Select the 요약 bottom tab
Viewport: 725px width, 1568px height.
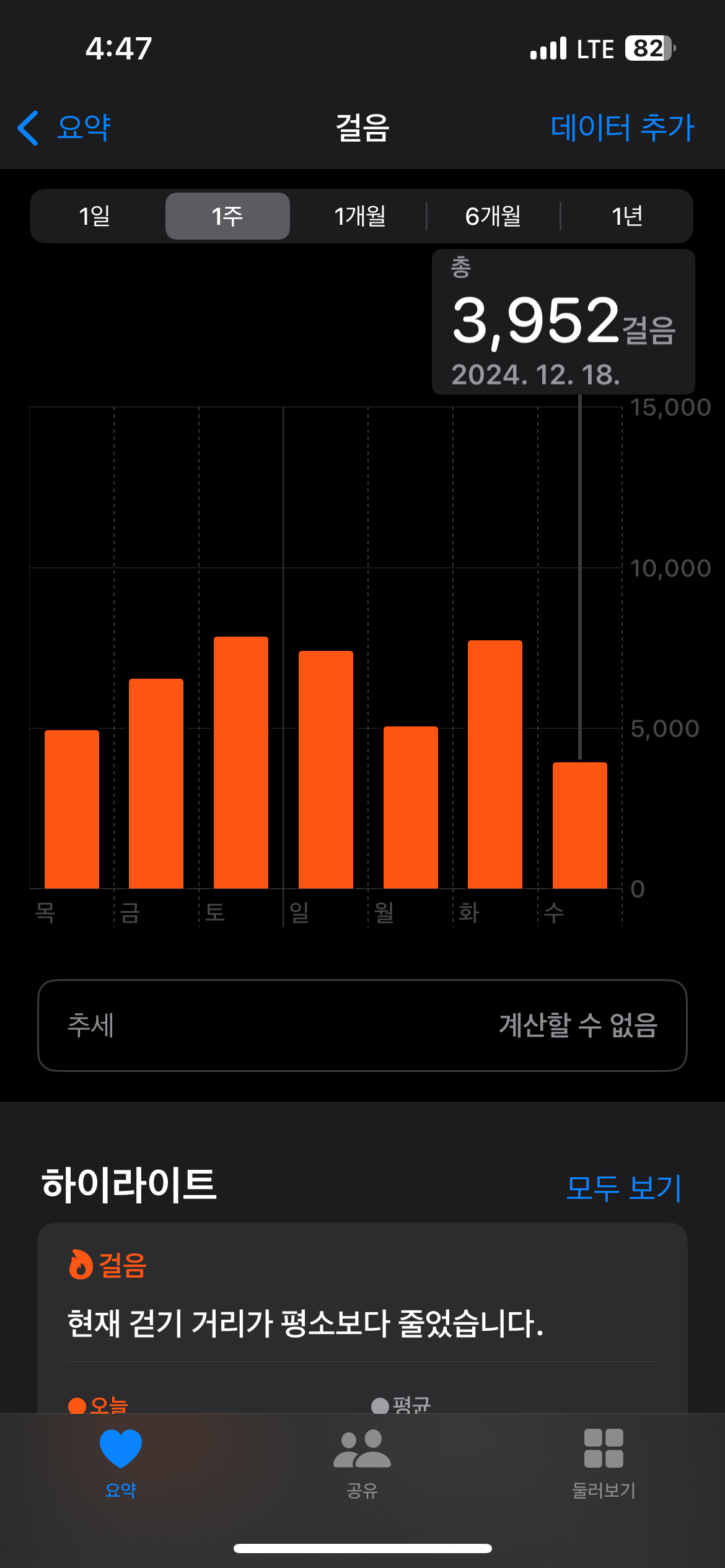tap(121, 1463)
